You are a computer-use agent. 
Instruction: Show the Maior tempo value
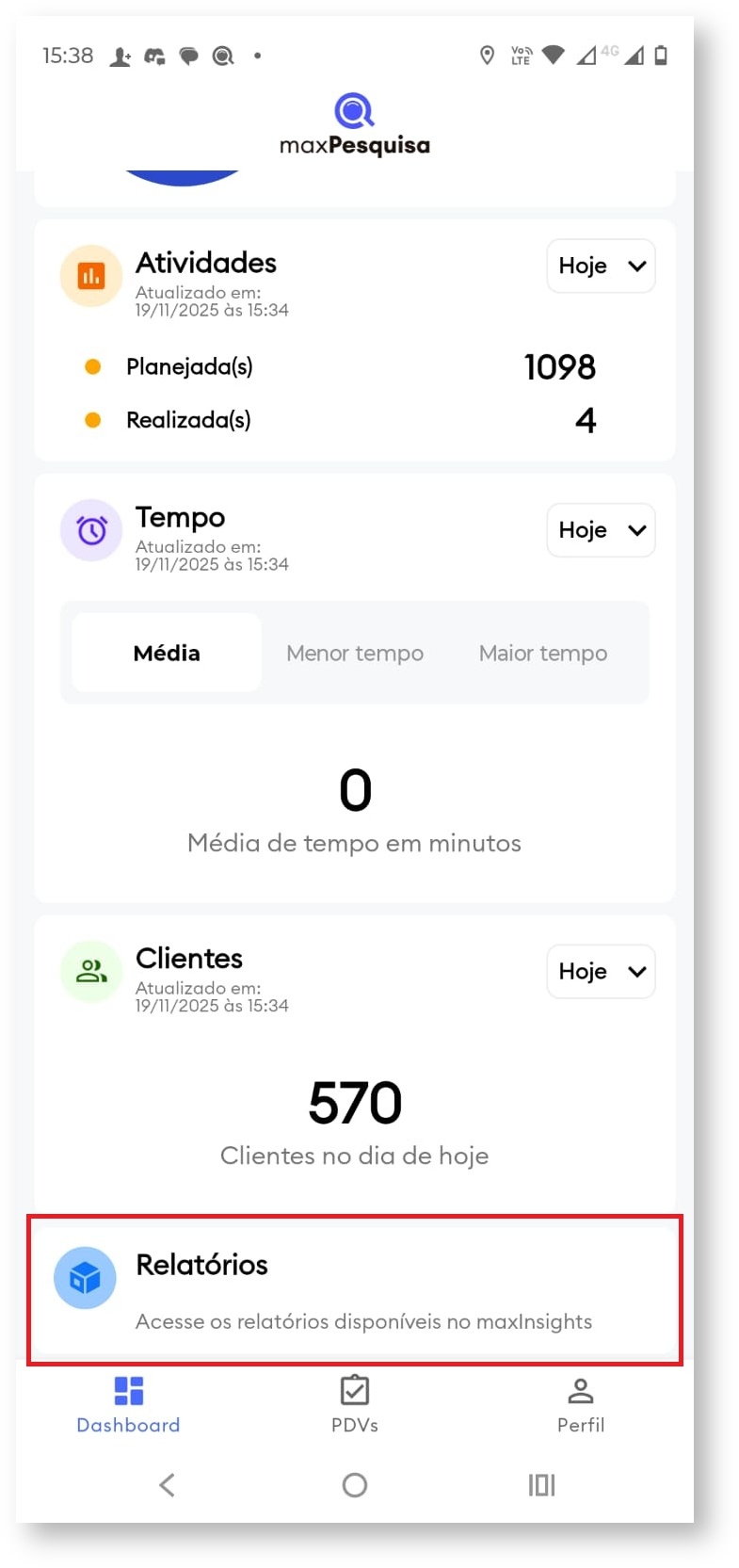pos(542,653)
